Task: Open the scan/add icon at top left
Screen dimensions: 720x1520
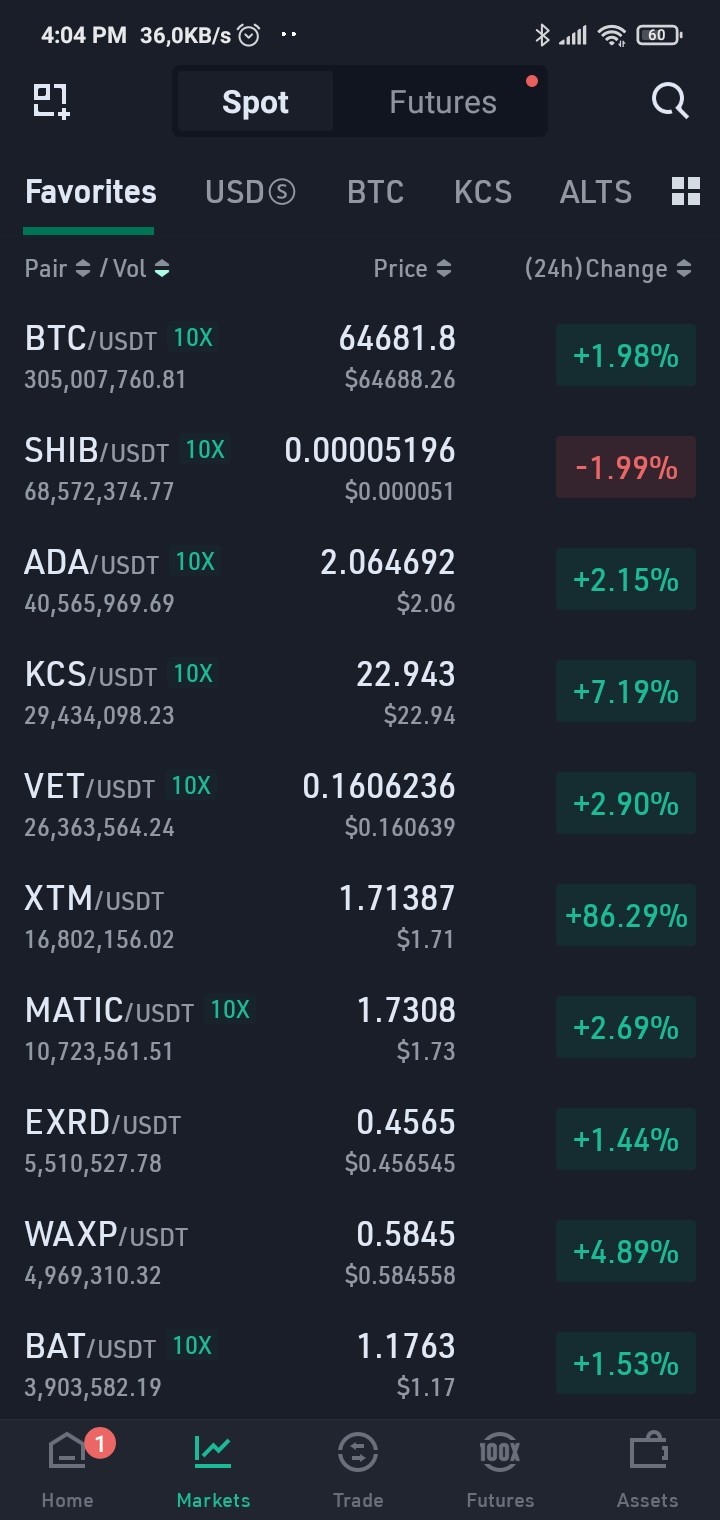Action: (51, 101)
